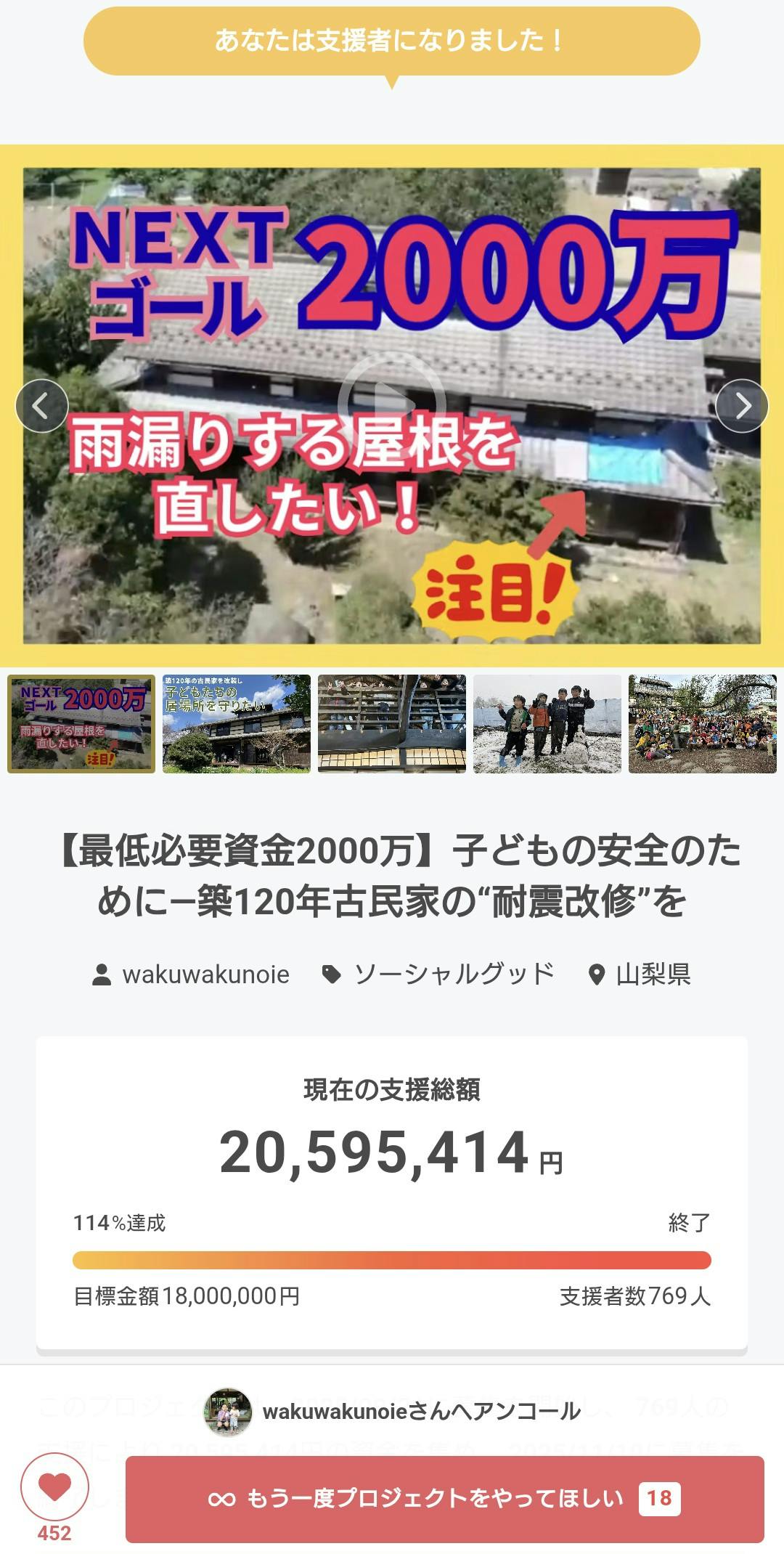View projects in 山梨県
784x1554 pixels.
point(639,975)
